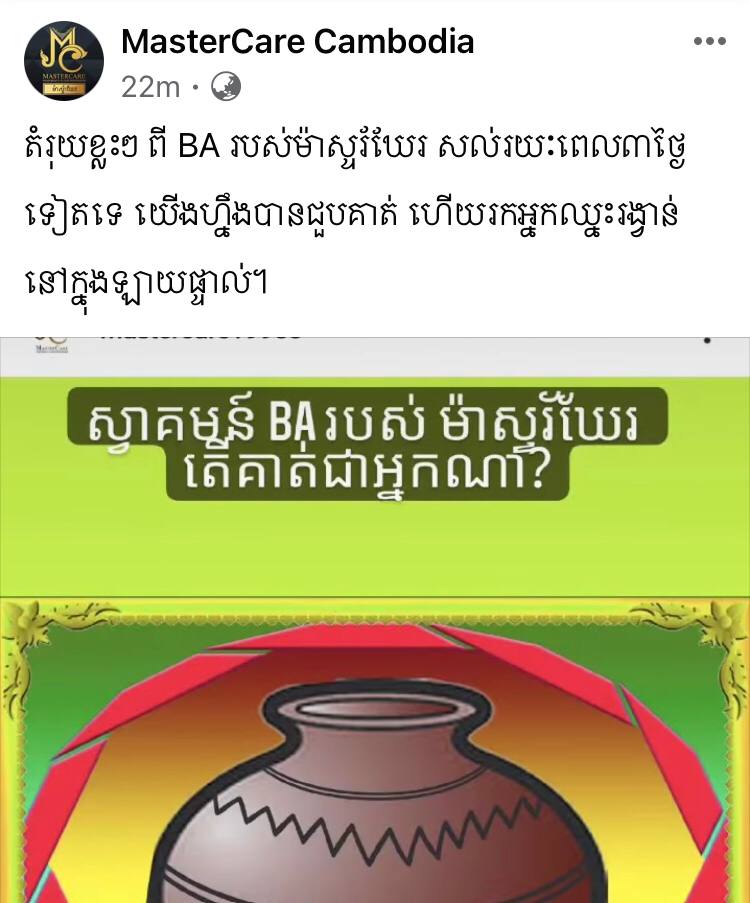Open the post's three-dot options menu
Viewport: 750px width, 903px height.
click(709, 42)
